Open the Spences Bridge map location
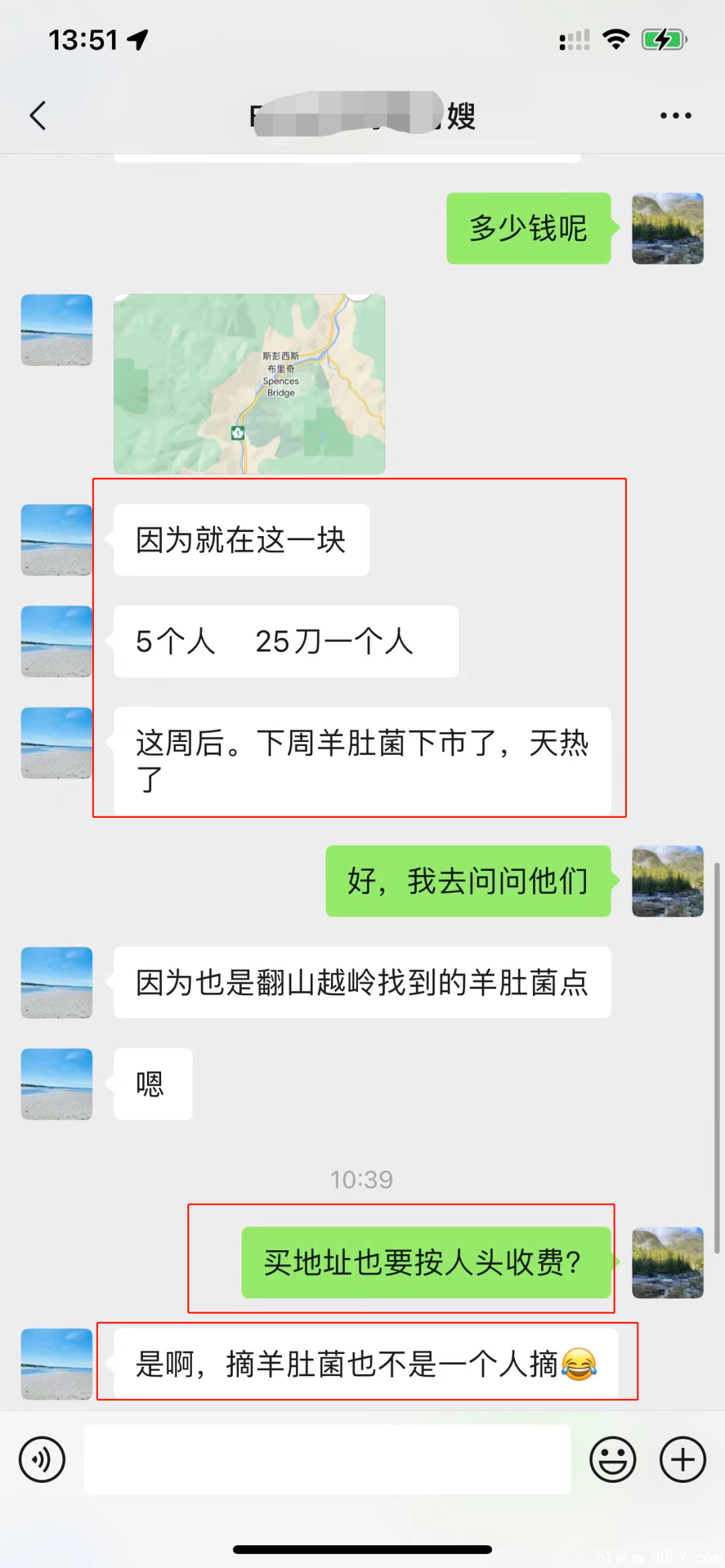The image size is (725, 1568). point(249,384)
